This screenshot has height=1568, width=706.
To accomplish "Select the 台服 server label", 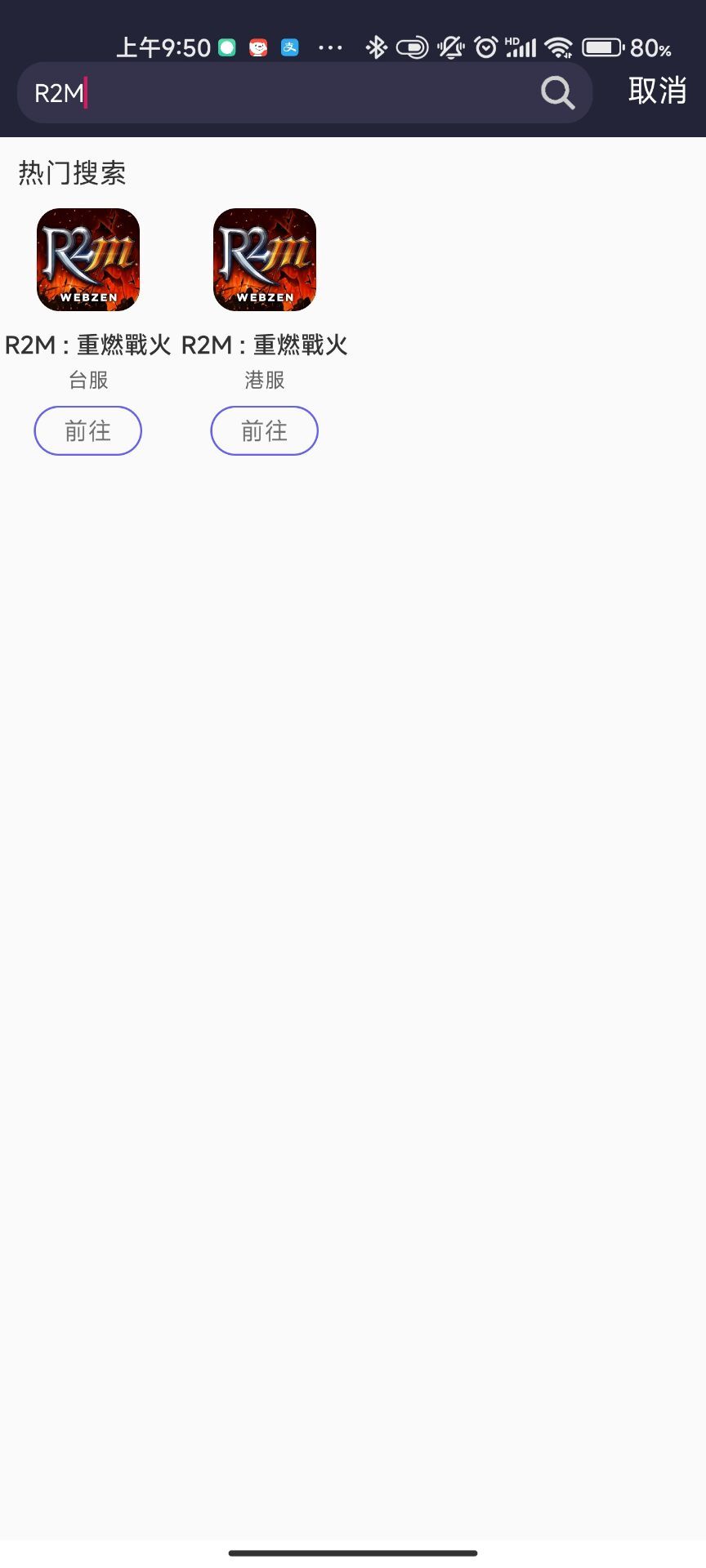I will 87,381.
